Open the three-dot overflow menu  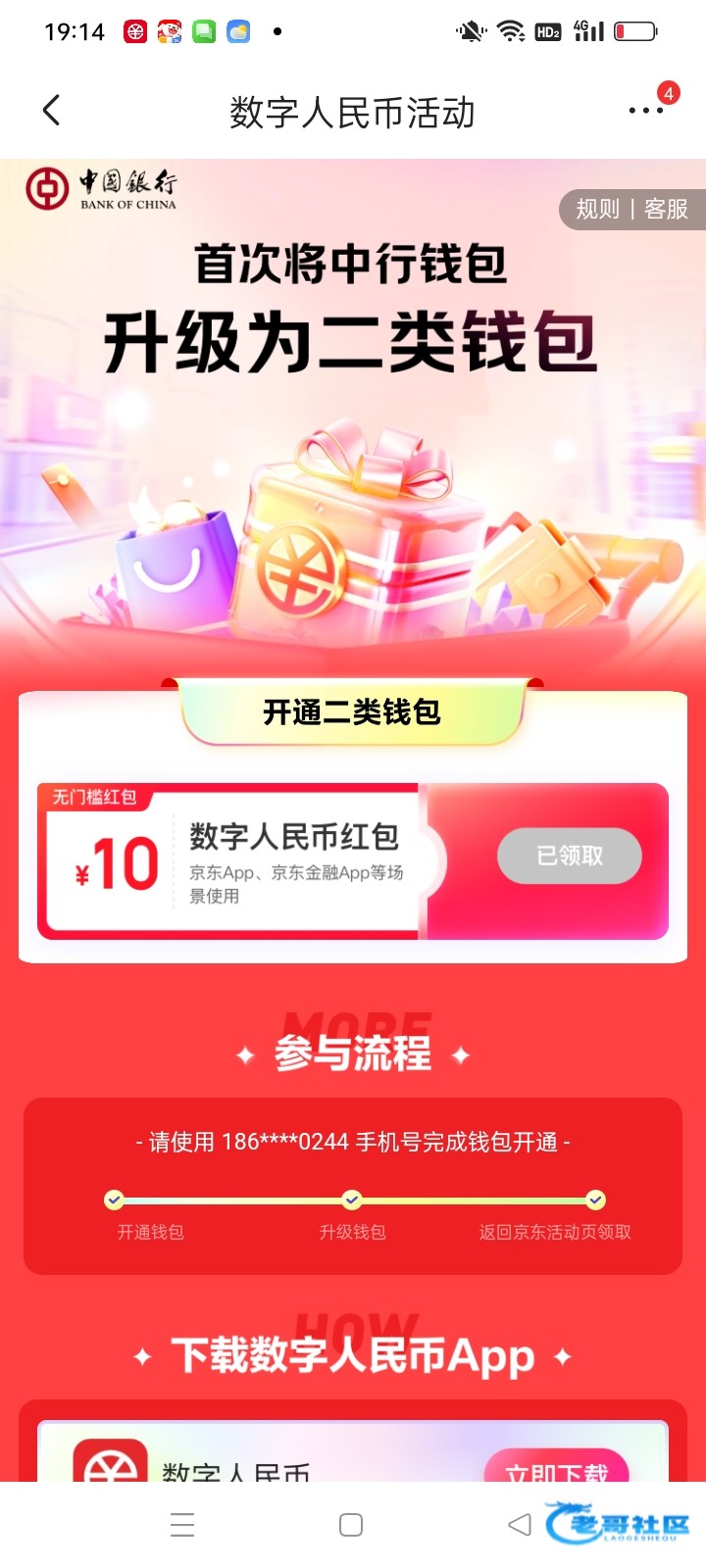pyautogui.click(x=645, y=111)
